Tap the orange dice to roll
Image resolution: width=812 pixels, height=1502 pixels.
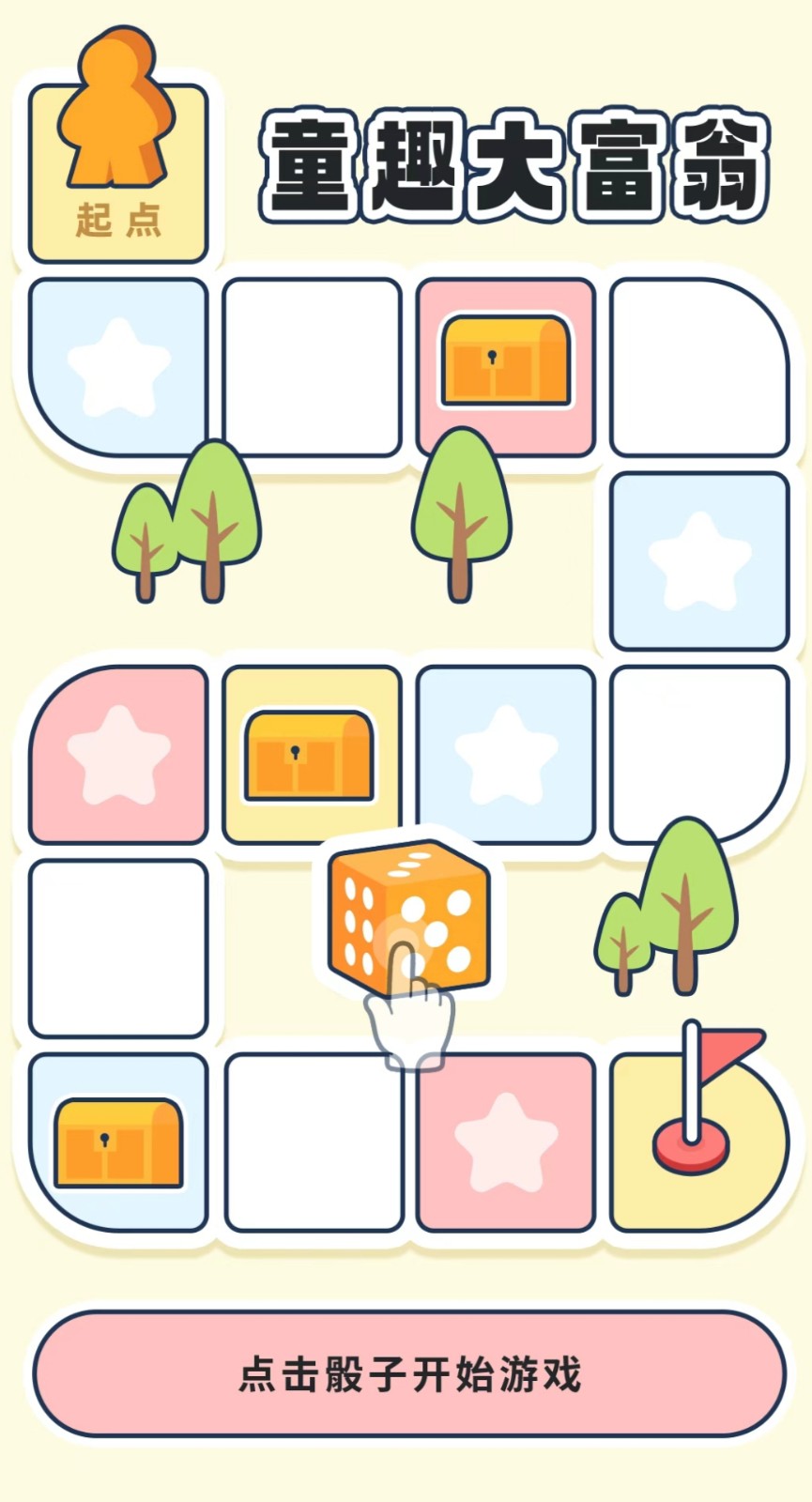[409, 917]
